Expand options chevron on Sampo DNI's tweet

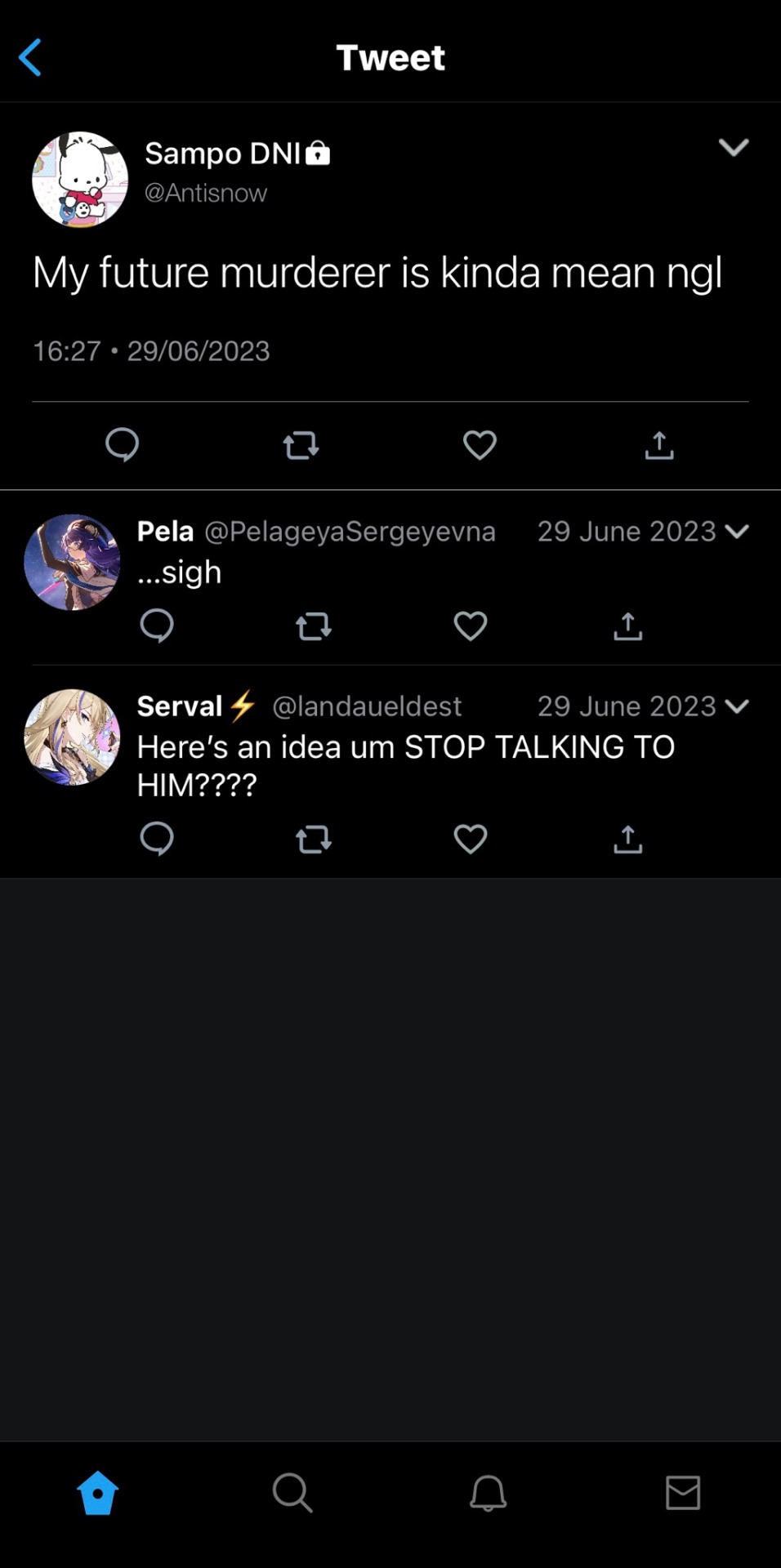click(733, 147)
